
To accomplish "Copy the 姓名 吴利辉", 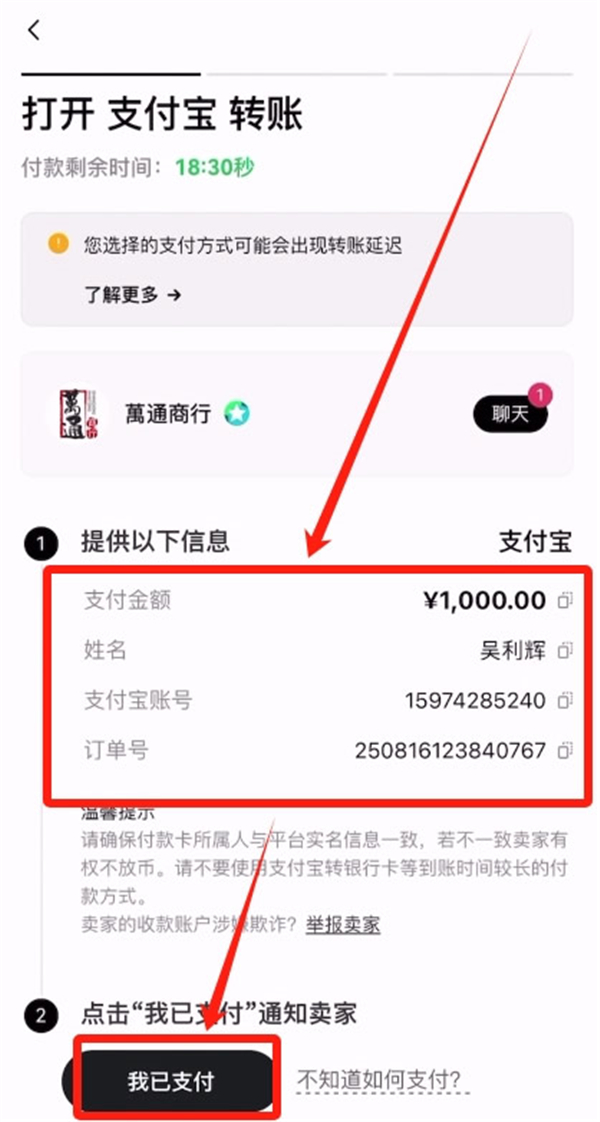I will (x=565, y=650).
